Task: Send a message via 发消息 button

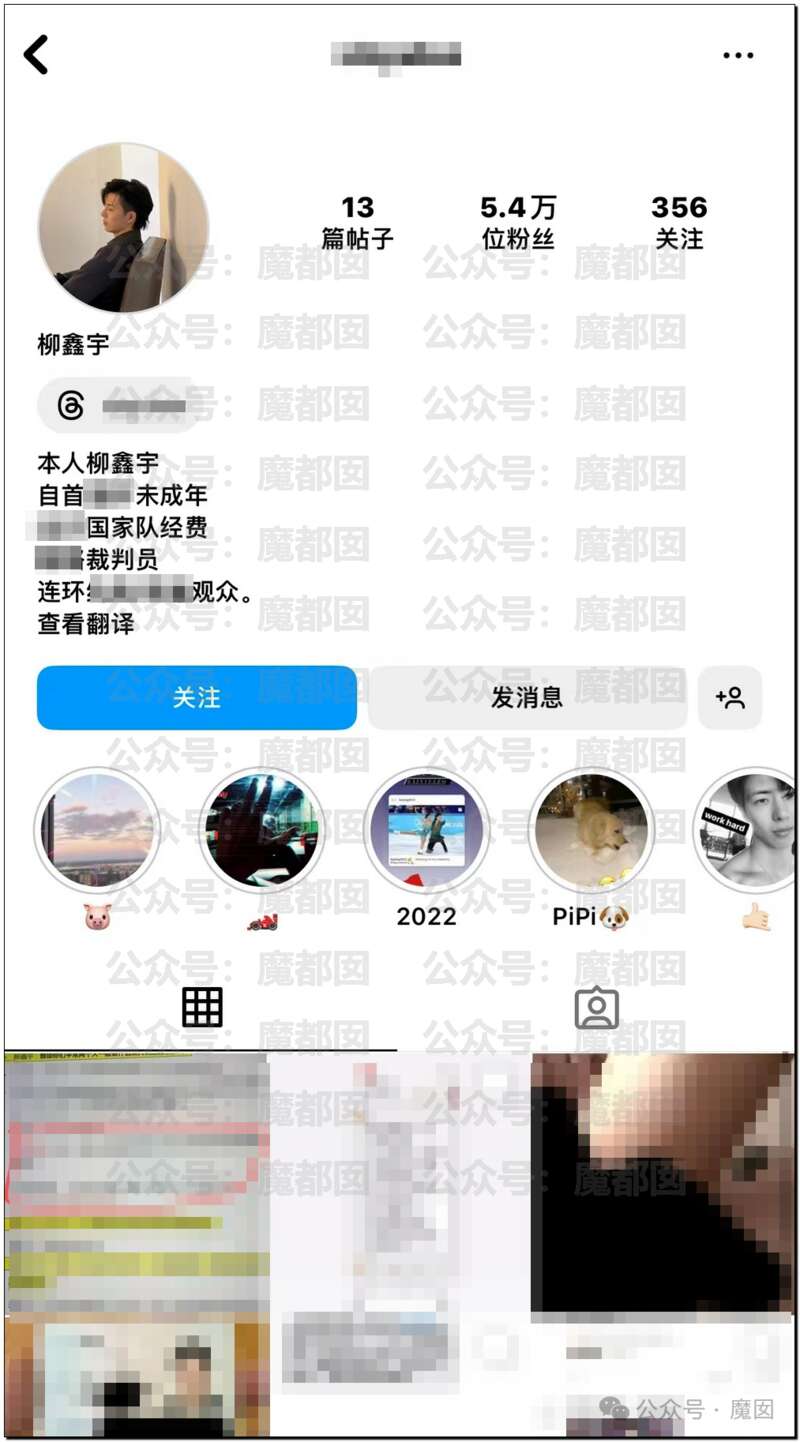Action: (527, 698)
